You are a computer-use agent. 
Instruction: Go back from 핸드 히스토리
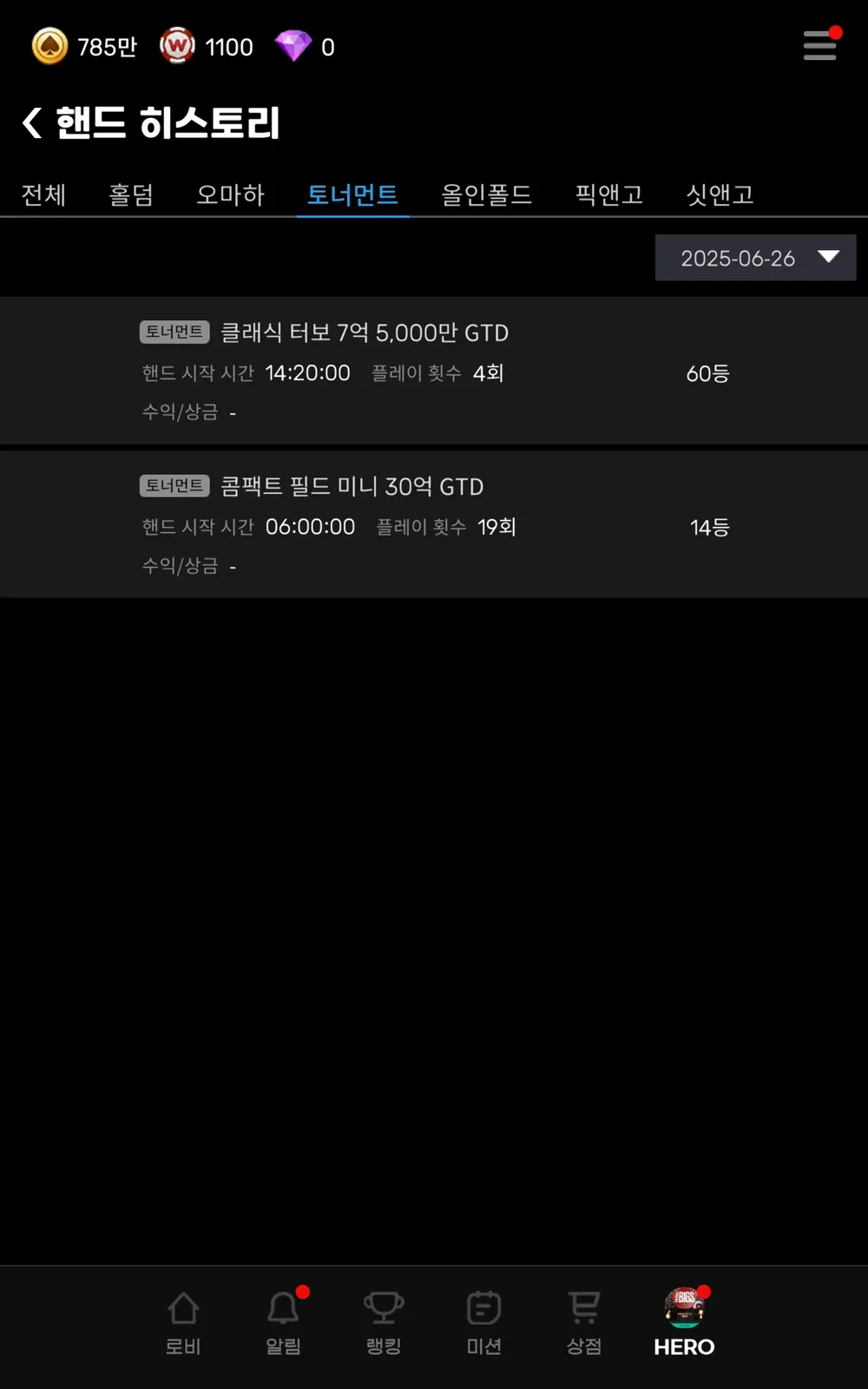pyautogui.click(x=33, y=123)
